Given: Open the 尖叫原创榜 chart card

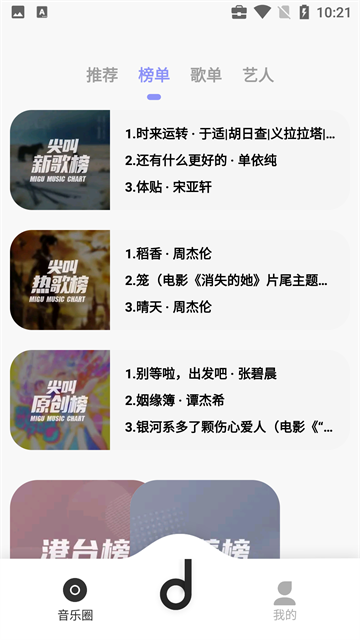Looking at the screenshot, I should tap(180, 400).
